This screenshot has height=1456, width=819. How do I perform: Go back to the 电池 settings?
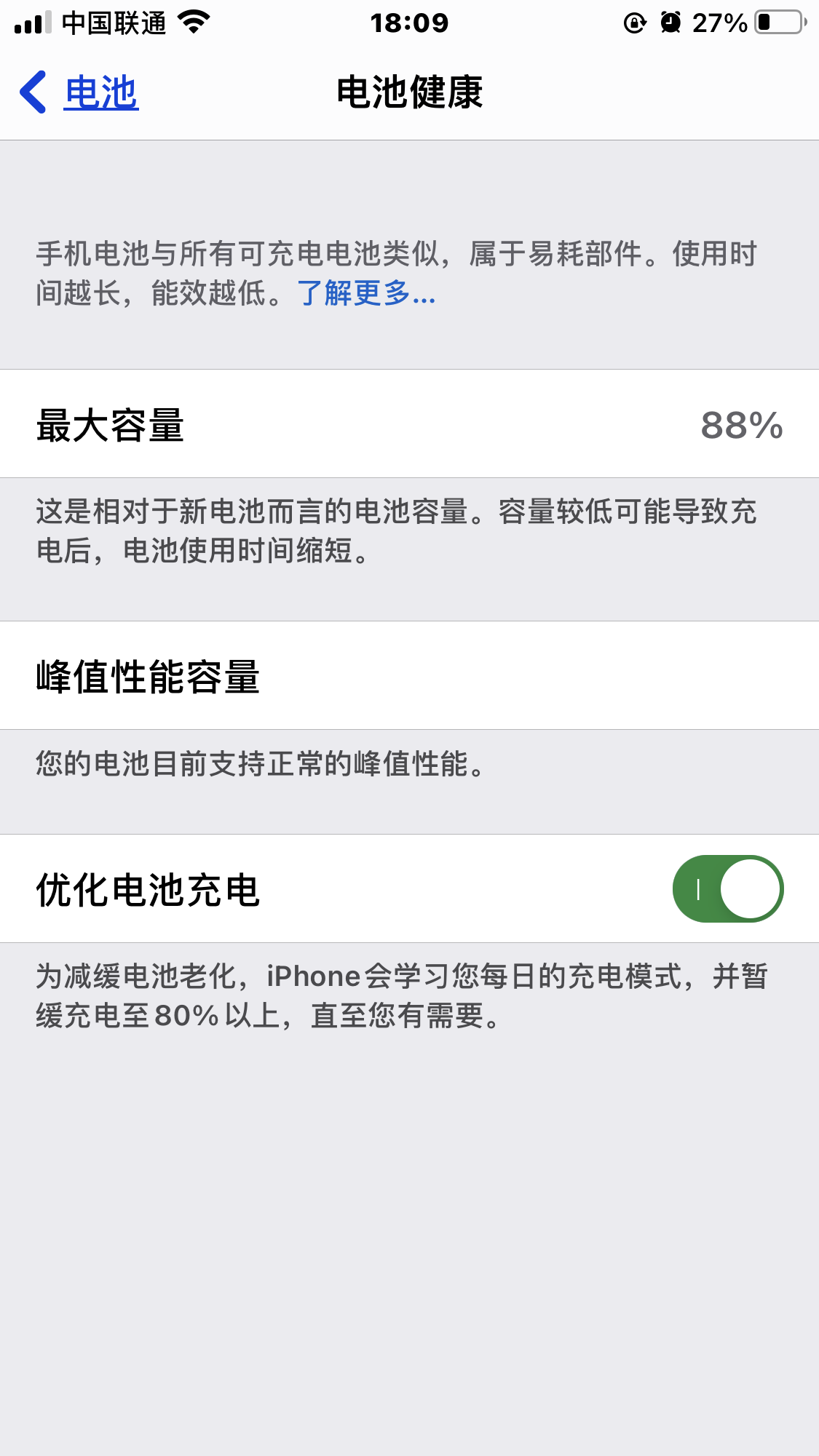(x=80, y=93)
